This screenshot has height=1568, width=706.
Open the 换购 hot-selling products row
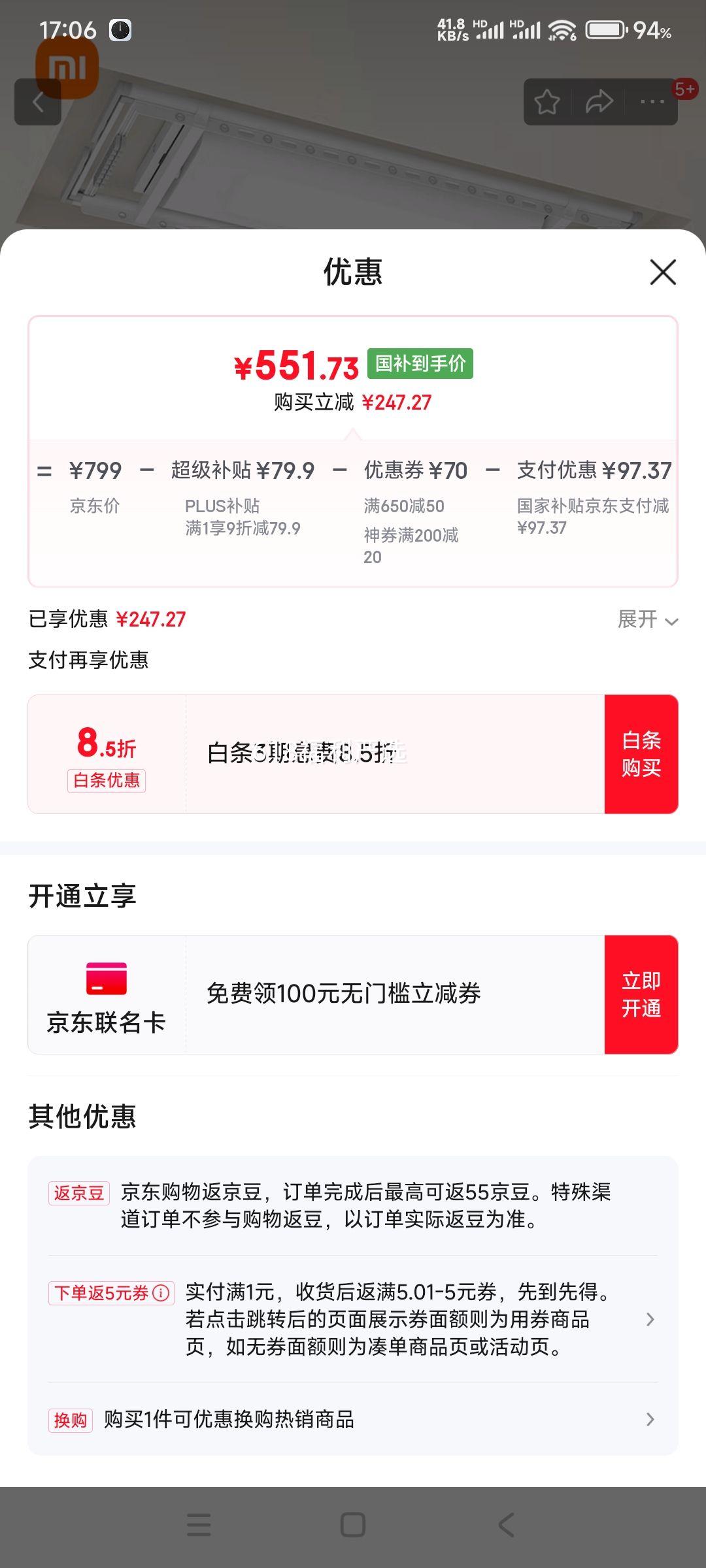tap(353, 1419)
